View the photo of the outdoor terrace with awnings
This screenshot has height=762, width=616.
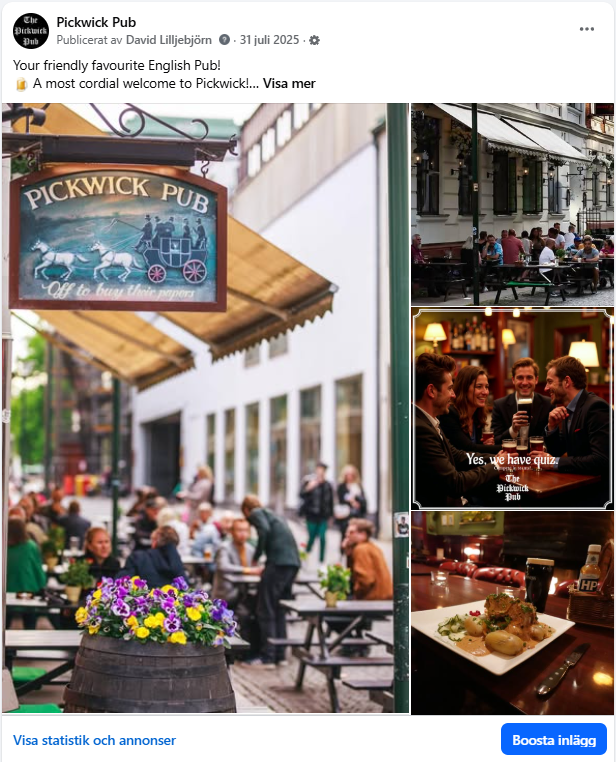[513, 204]
